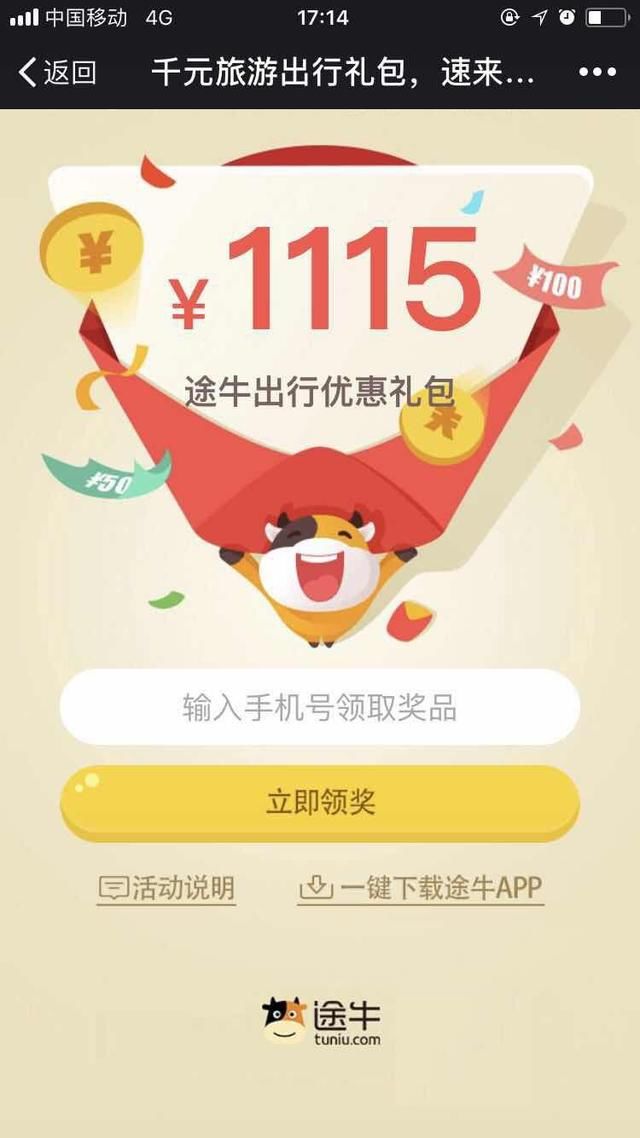
Task: Tap 一键下载途牛APP link
Action: [x=421, y=887]
